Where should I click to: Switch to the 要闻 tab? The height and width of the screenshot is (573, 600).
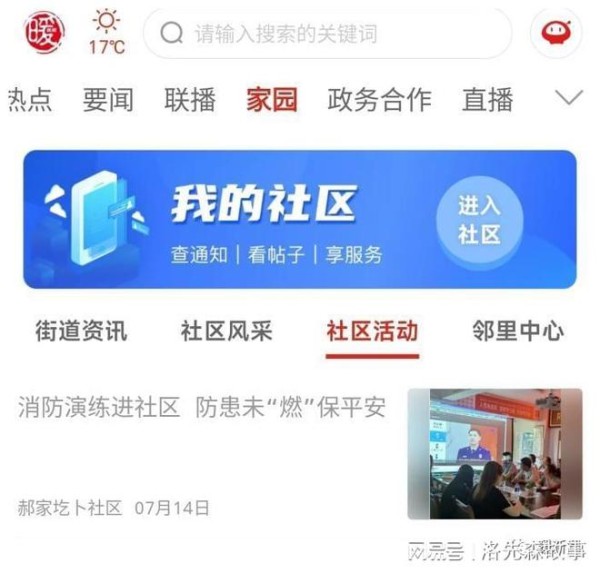pyautogui.click(x=108, y=99)
